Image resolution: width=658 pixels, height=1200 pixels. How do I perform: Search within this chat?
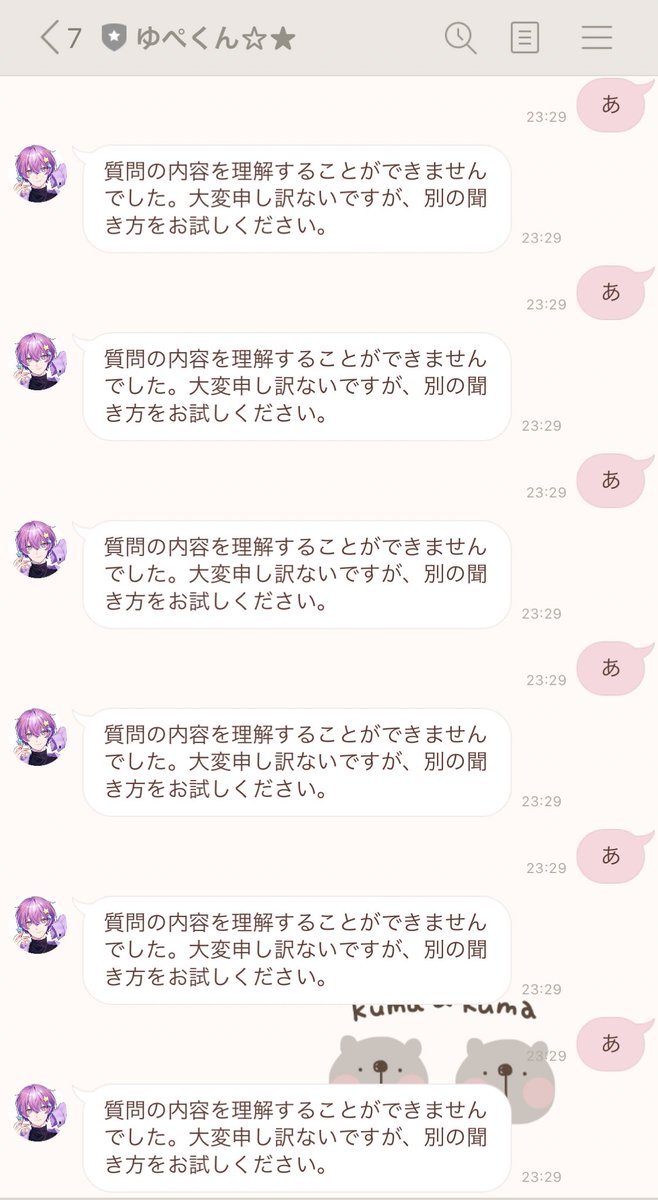(460, 38)
